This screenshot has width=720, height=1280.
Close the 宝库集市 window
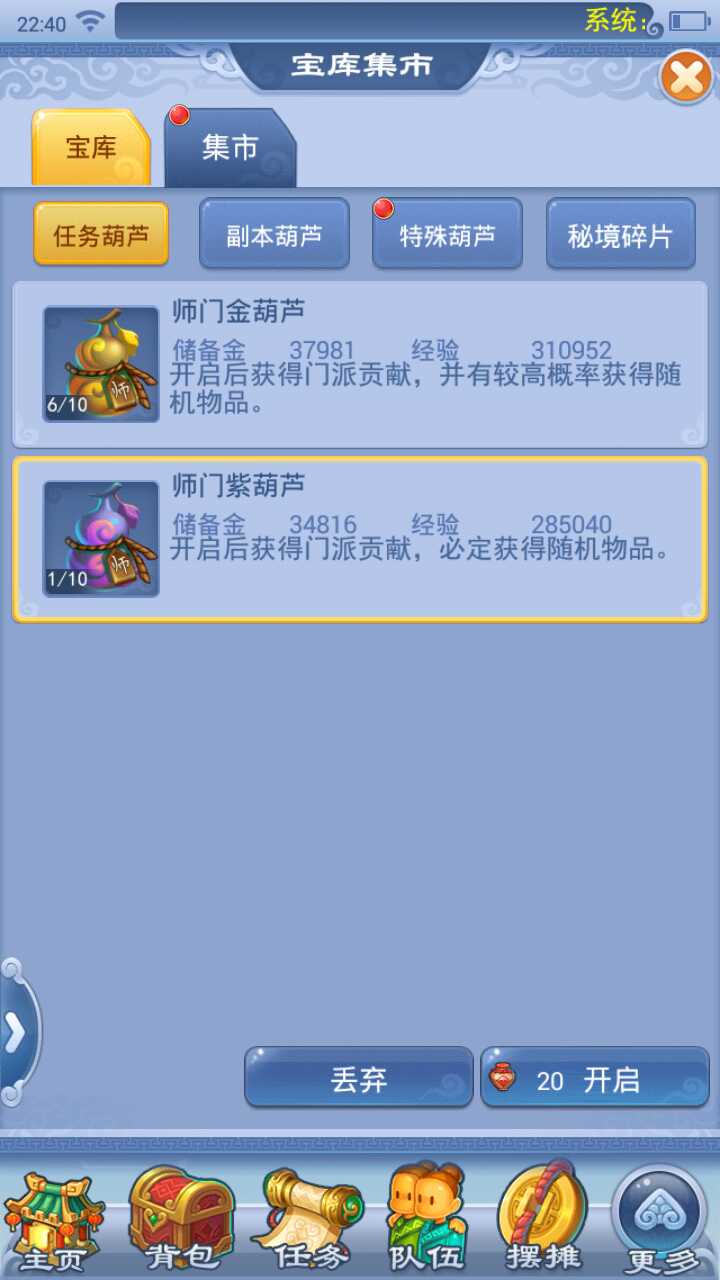(687, 77)
